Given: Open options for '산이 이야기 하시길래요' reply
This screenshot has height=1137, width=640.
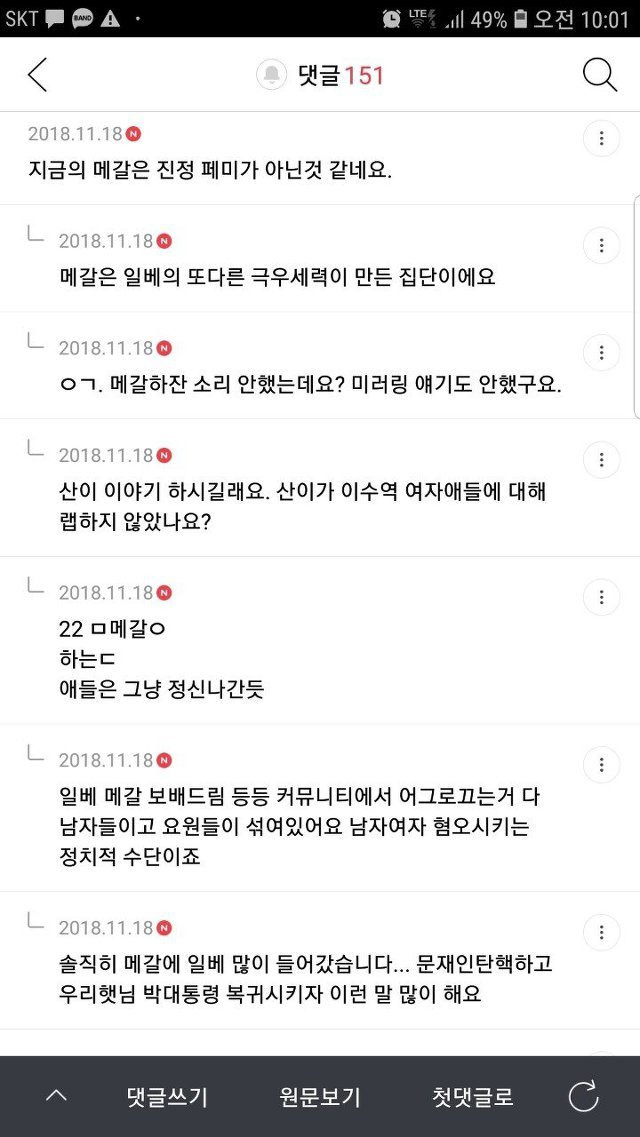Looking at the screenshot, I should tap(601, 460).
